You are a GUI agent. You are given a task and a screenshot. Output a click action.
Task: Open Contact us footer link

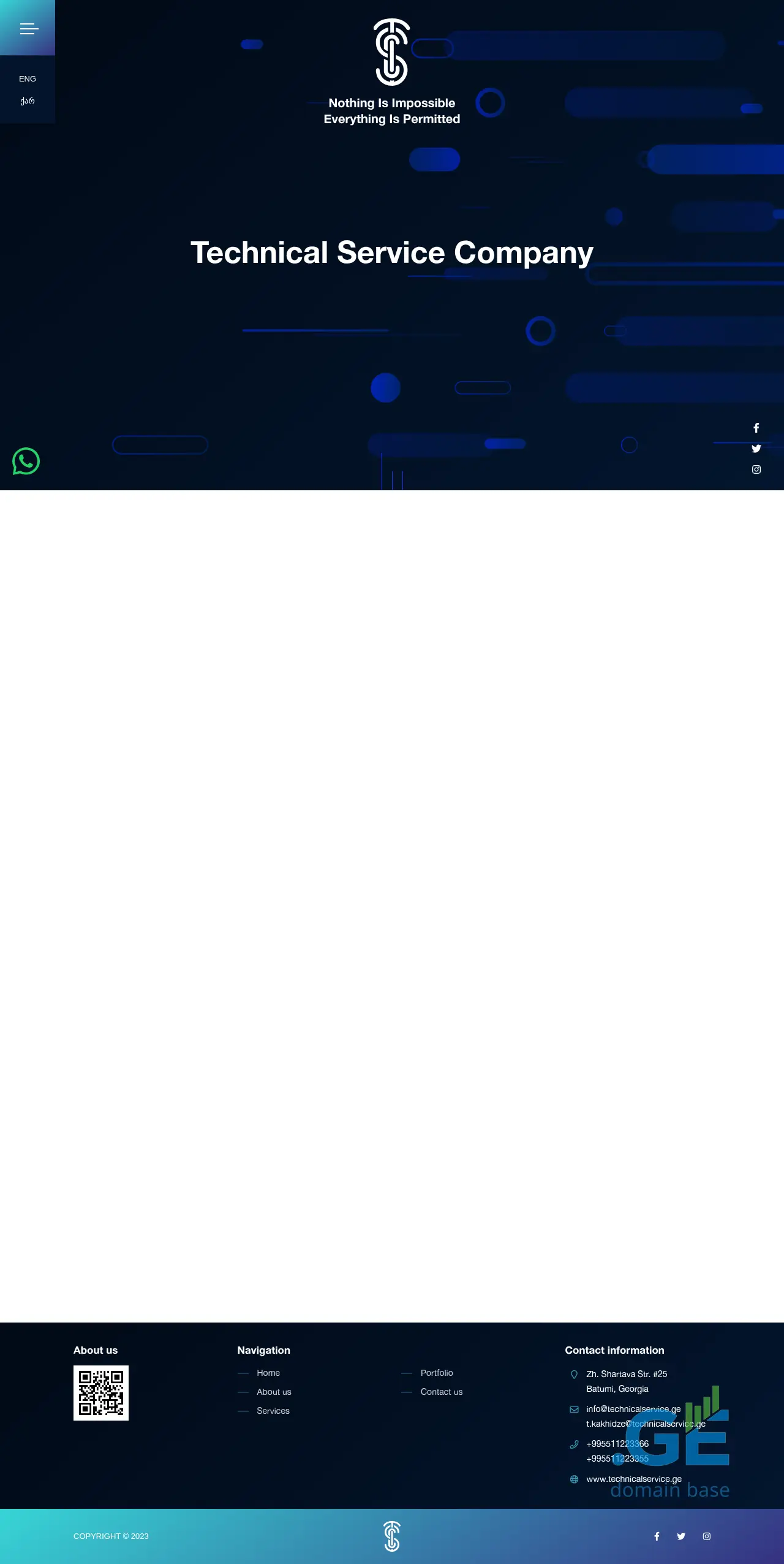442,1392
